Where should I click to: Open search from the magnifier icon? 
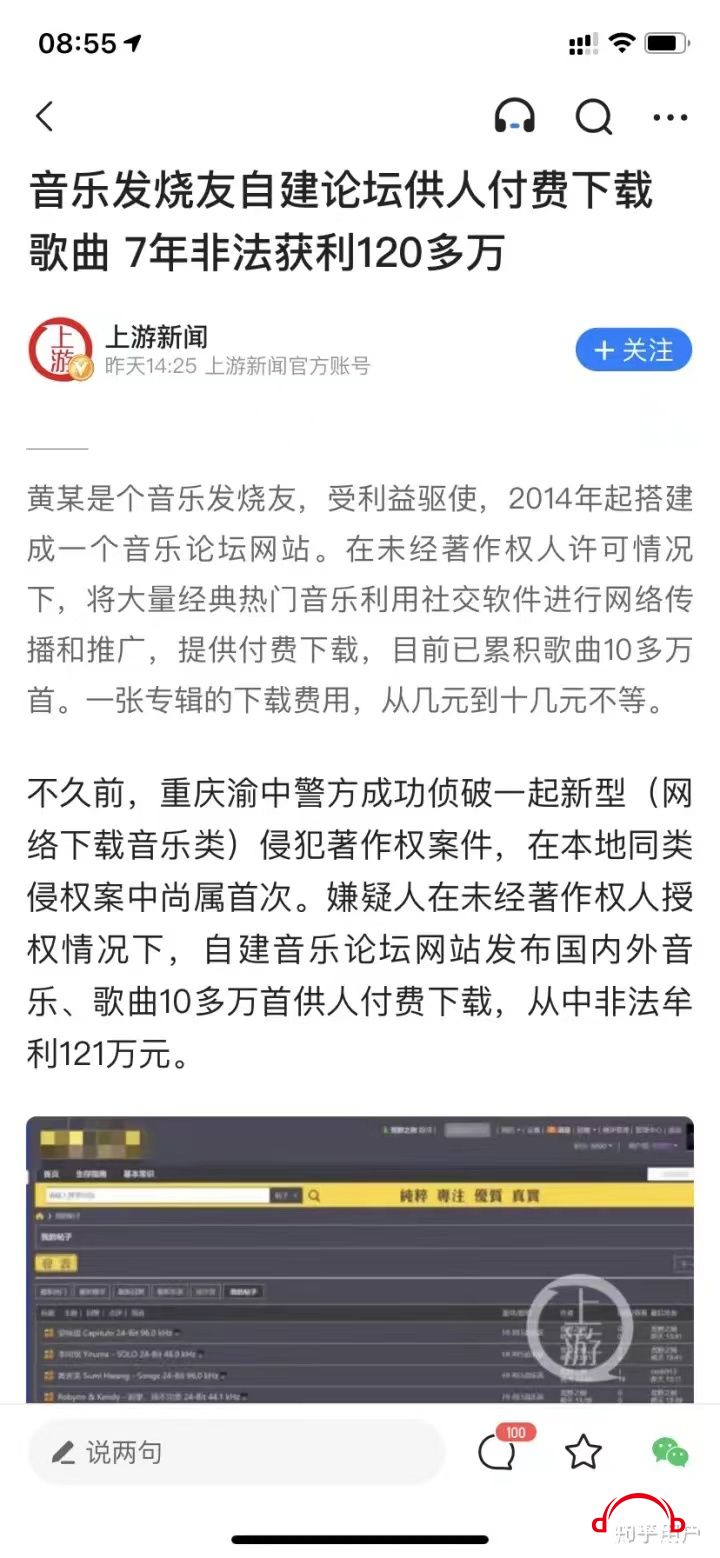coord(593,117)
